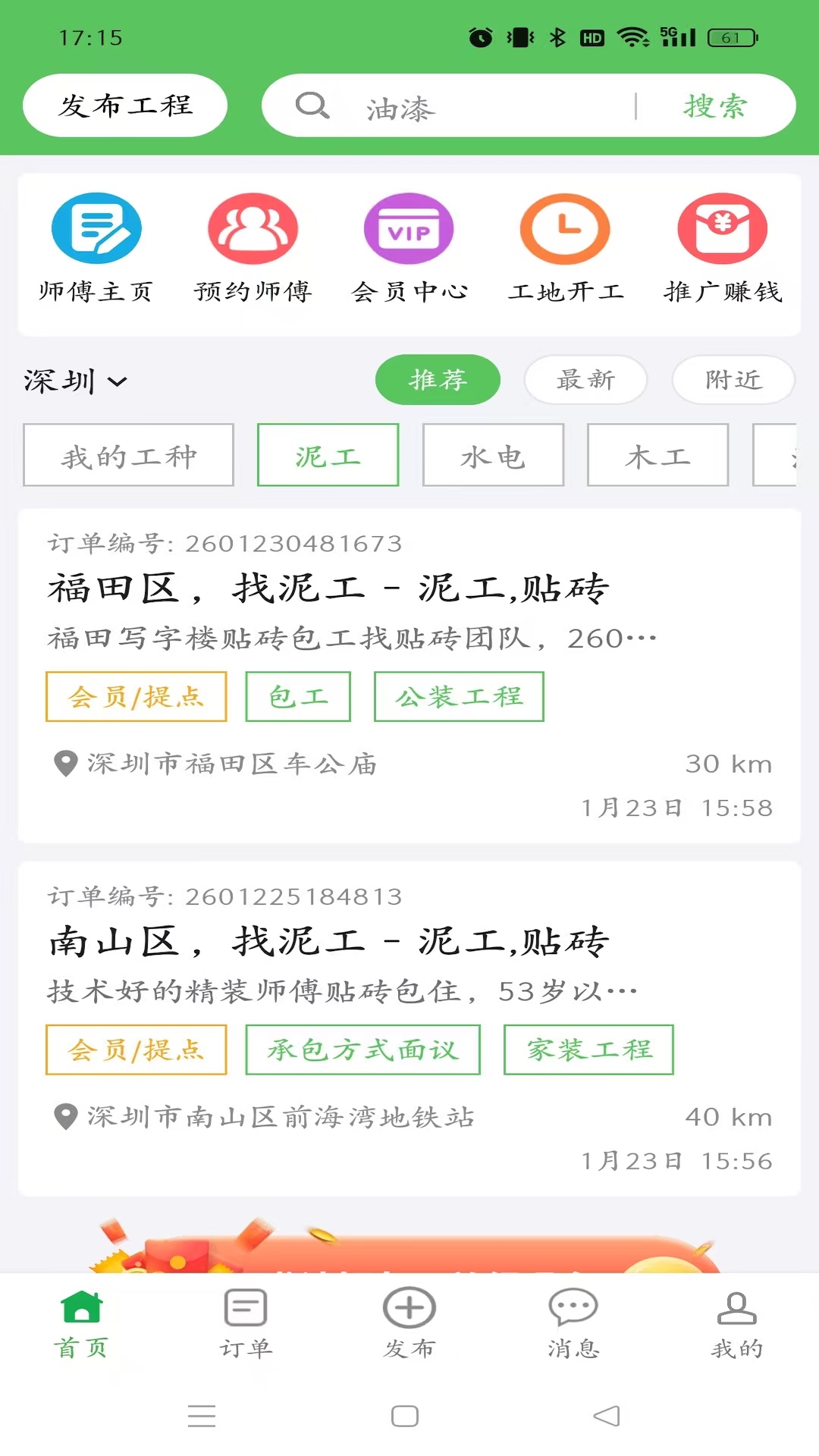Open the 深圳 city selector dropdown

click(x=76, y=380)
